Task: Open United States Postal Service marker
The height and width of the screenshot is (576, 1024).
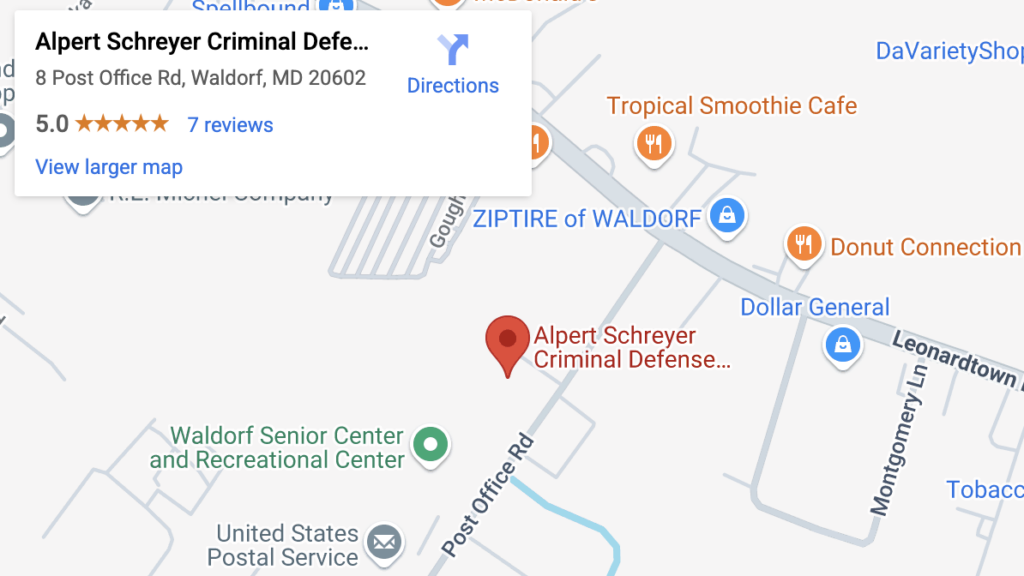Action: pos(382,541)
